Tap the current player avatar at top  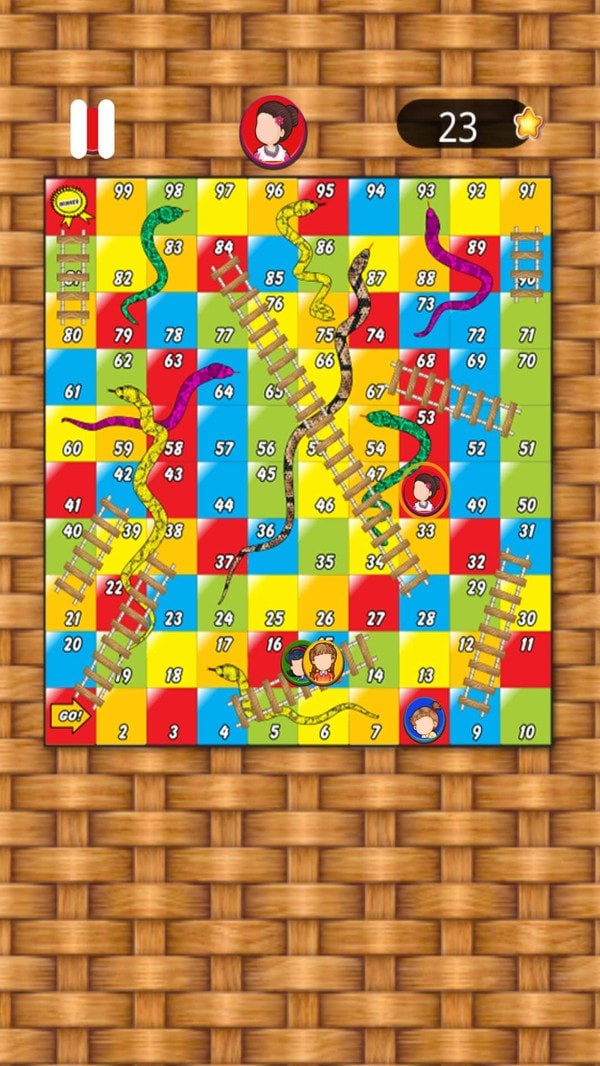tap(273, 132)
